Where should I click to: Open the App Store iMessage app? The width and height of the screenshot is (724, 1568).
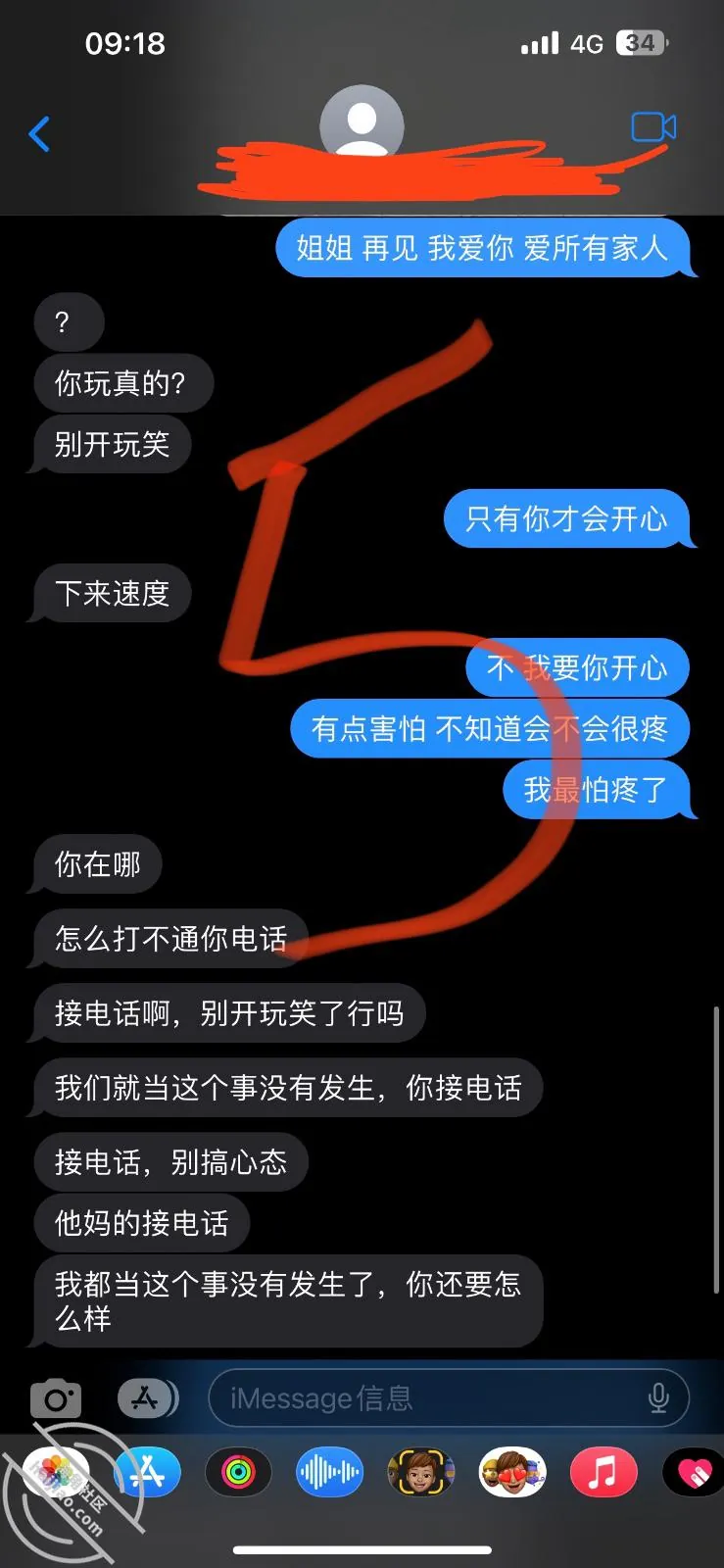click(x=148, y=1472)
